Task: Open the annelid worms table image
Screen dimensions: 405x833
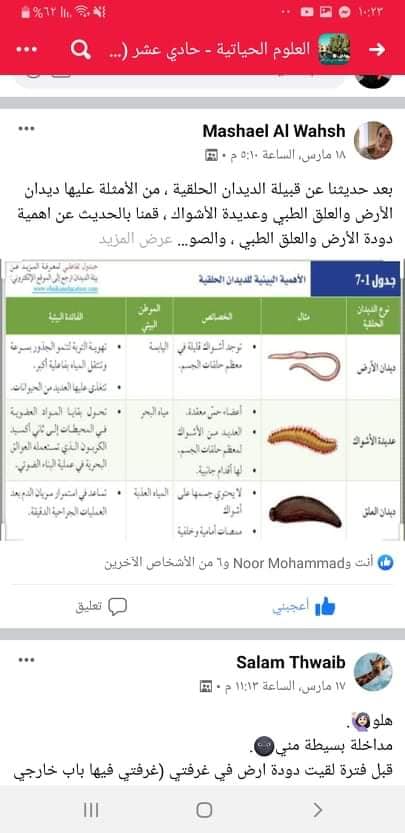Action: (202, 400)
